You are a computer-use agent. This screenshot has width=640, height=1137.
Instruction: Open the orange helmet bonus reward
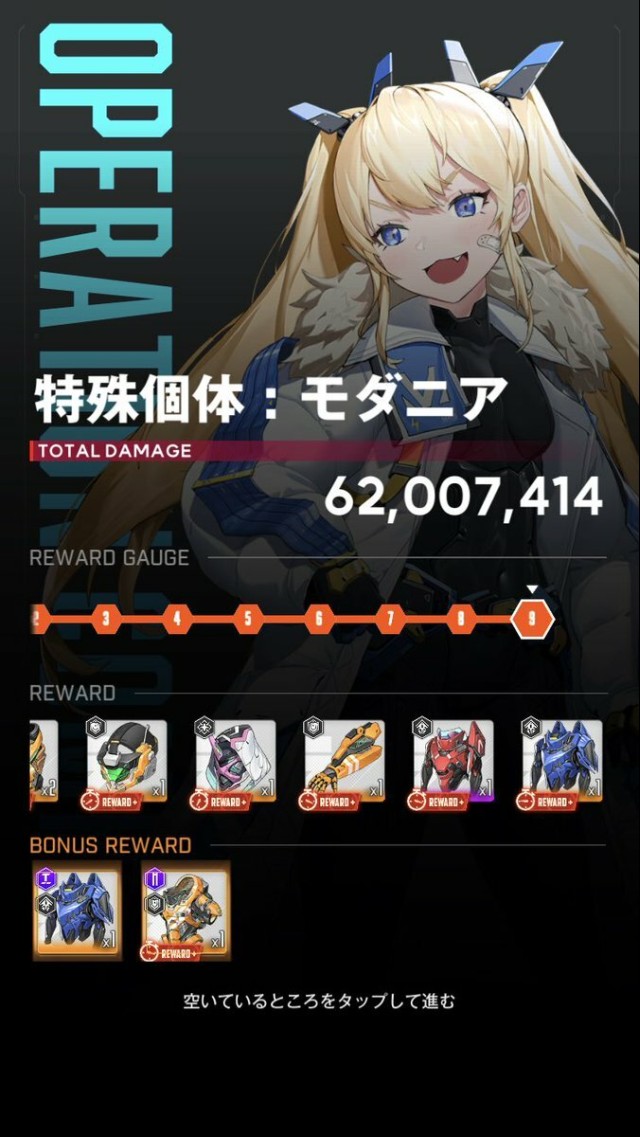coord(186,910)
